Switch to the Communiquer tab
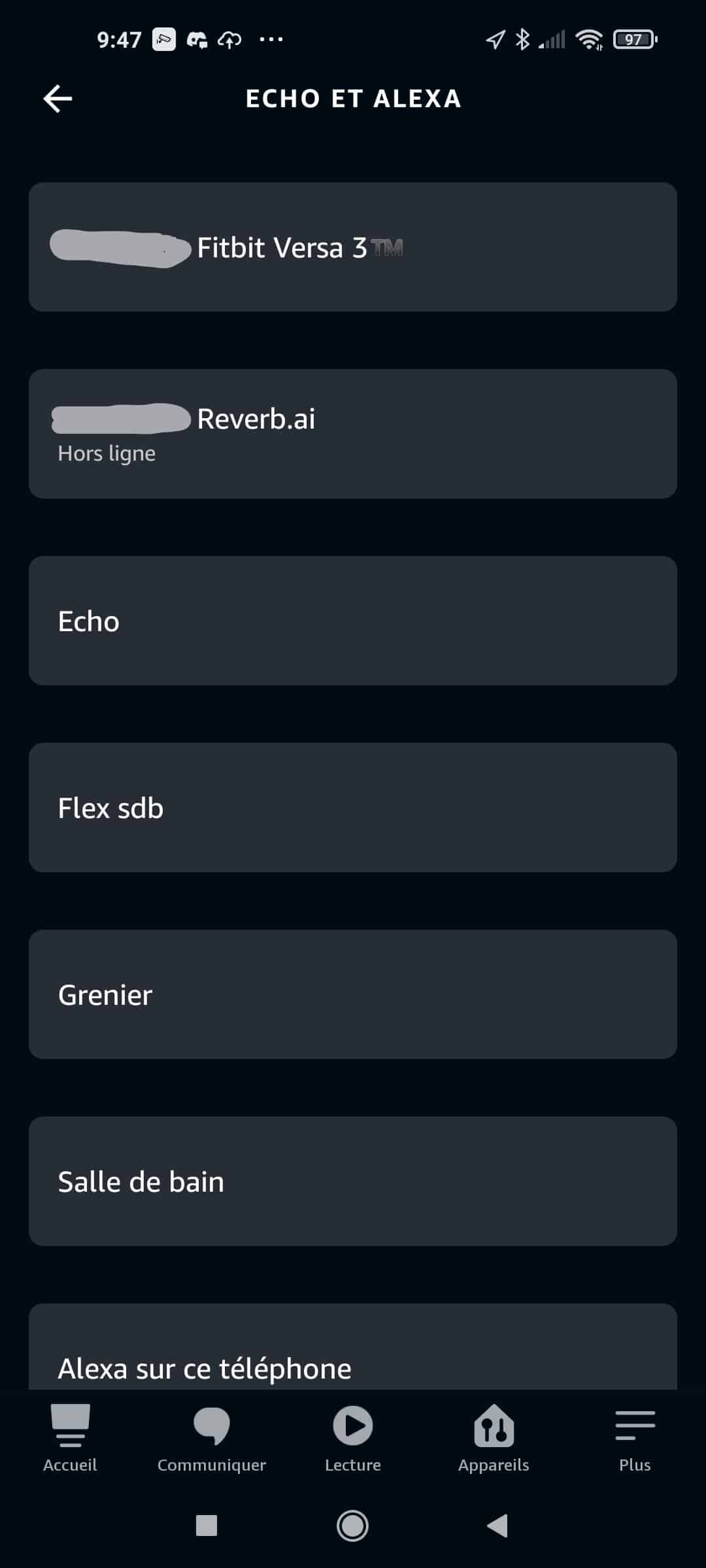This screenshot has width=706, height=1568. [212, 1439]
